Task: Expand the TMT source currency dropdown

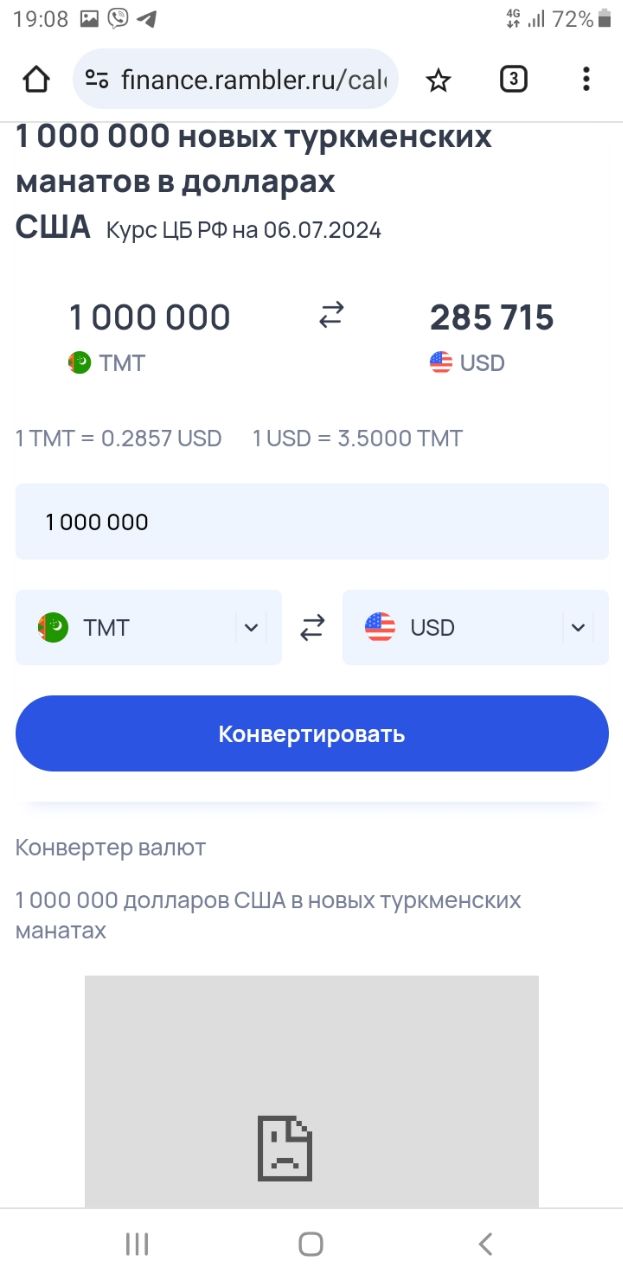Action: click(148, 627)
